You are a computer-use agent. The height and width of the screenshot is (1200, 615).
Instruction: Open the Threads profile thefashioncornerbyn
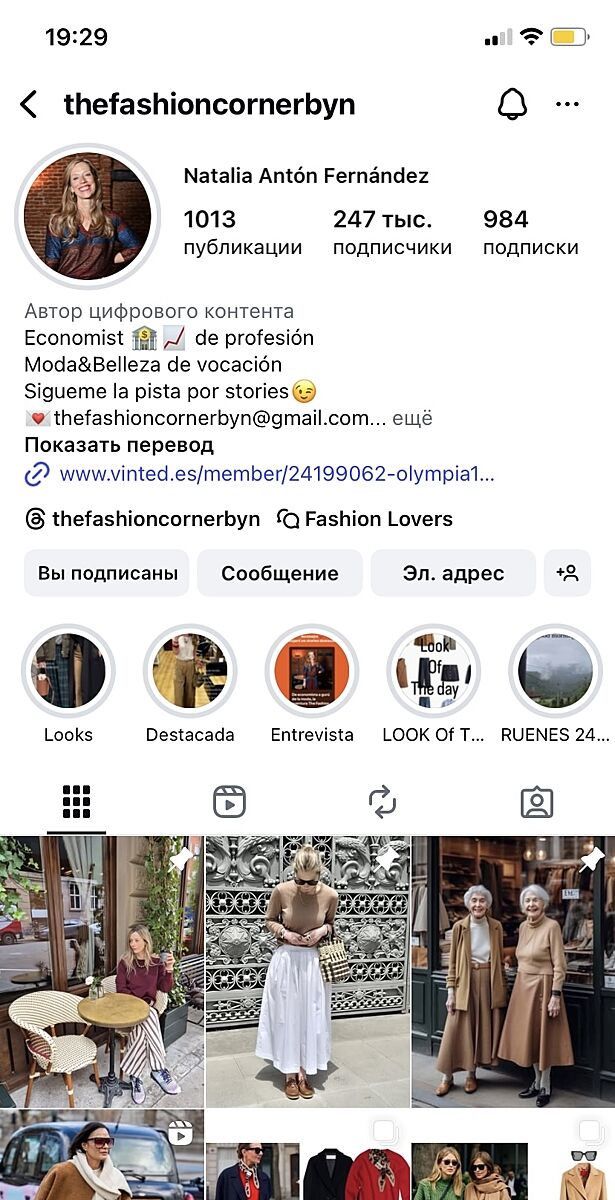(x=142, y=519)
